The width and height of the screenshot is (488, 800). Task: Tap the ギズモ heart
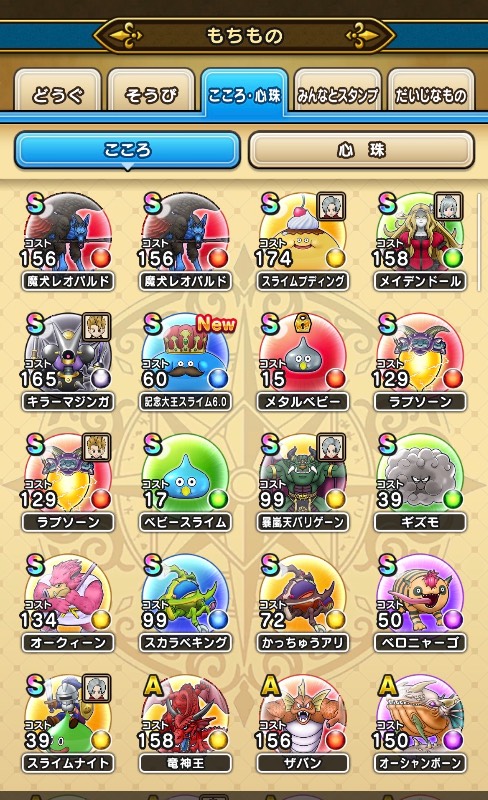(x=420, y=482)
